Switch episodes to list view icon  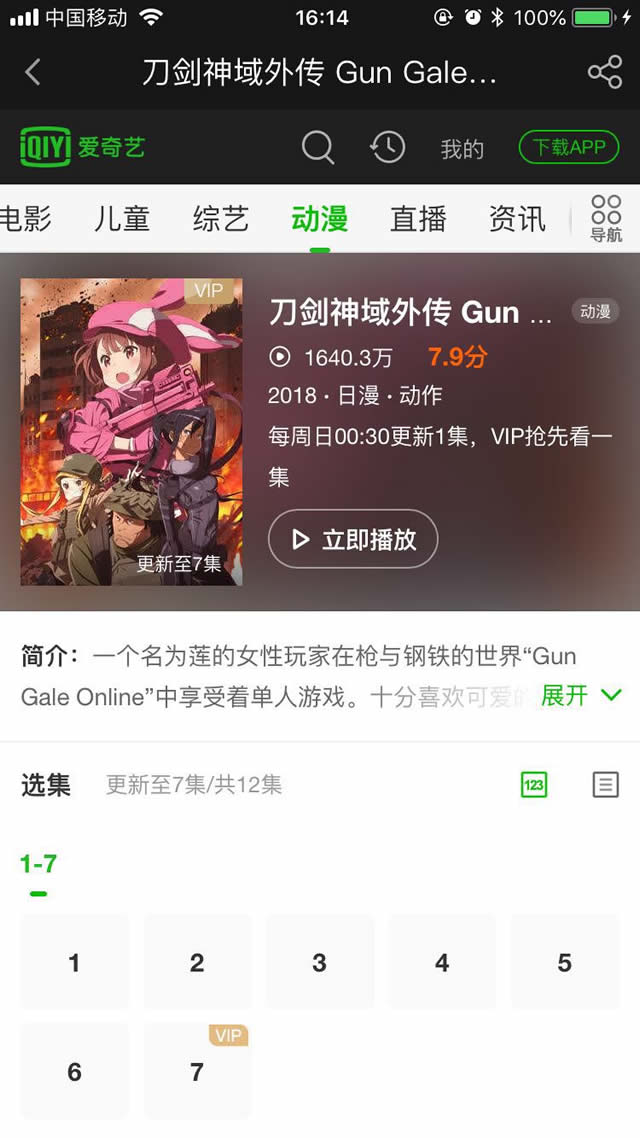[605, 784]
